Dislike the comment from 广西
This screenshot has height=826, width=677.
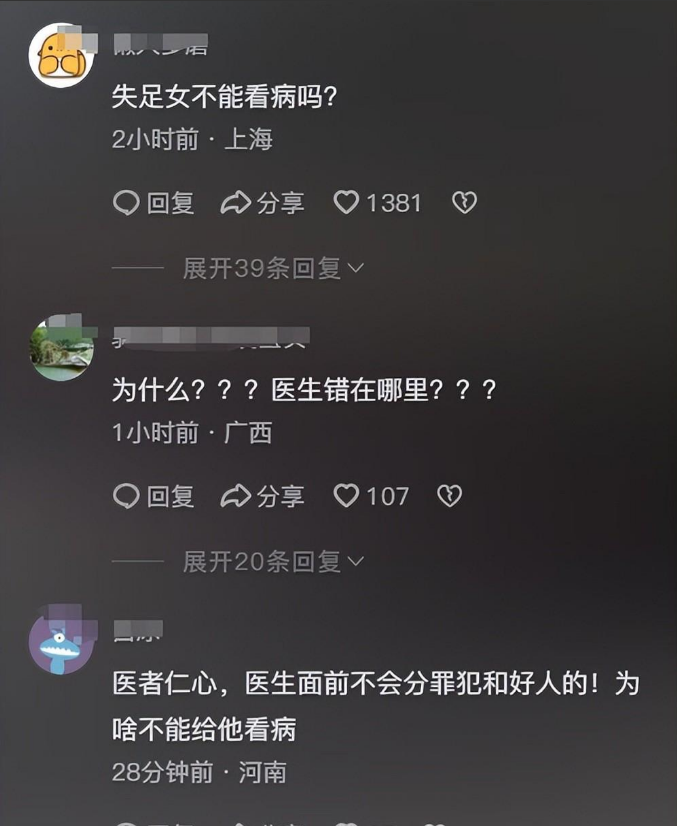[450, 496]
